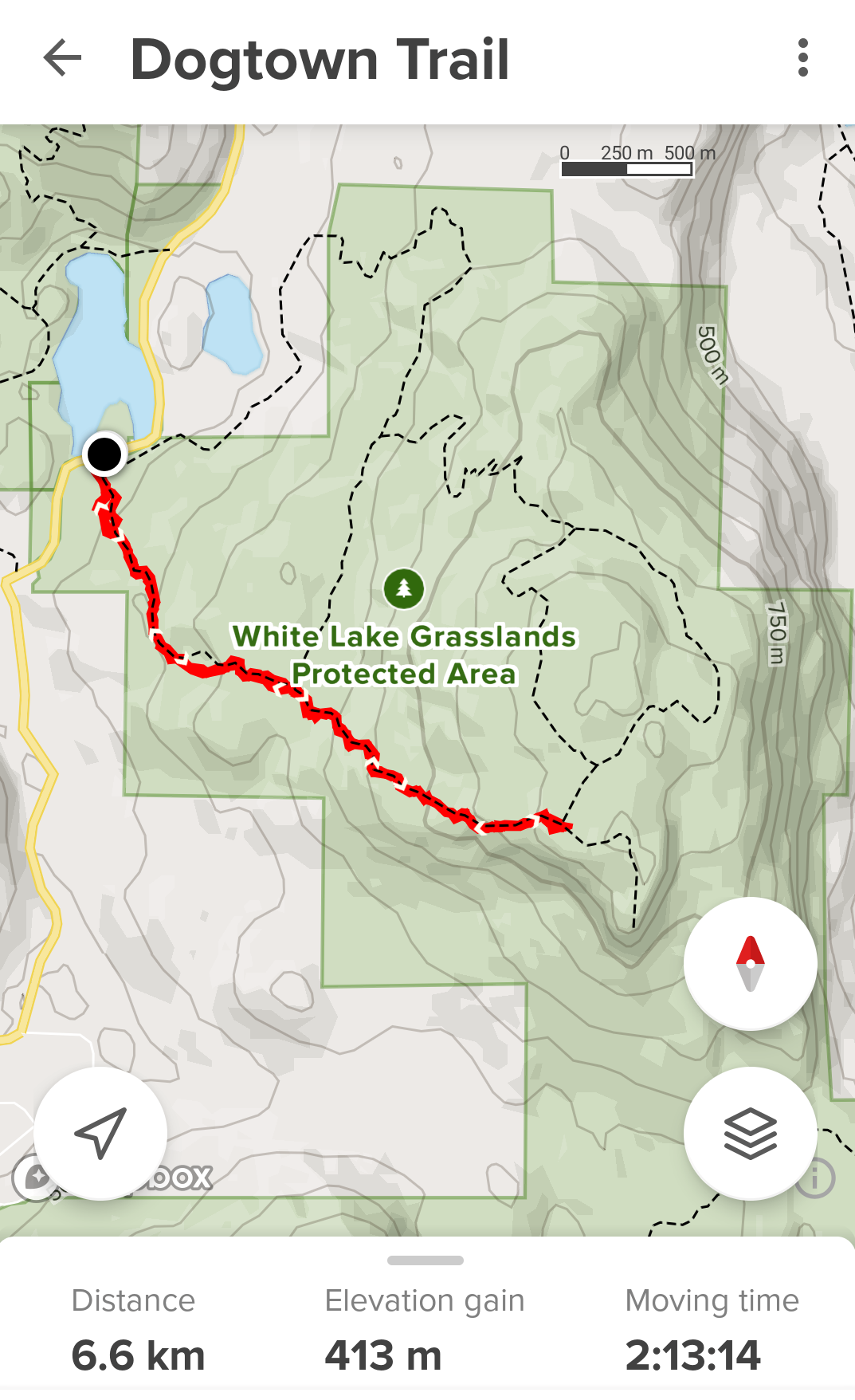This screenshot has height=1400, width=855.
Task: Open the three-dot overflow menu
Action: (802, 58)
